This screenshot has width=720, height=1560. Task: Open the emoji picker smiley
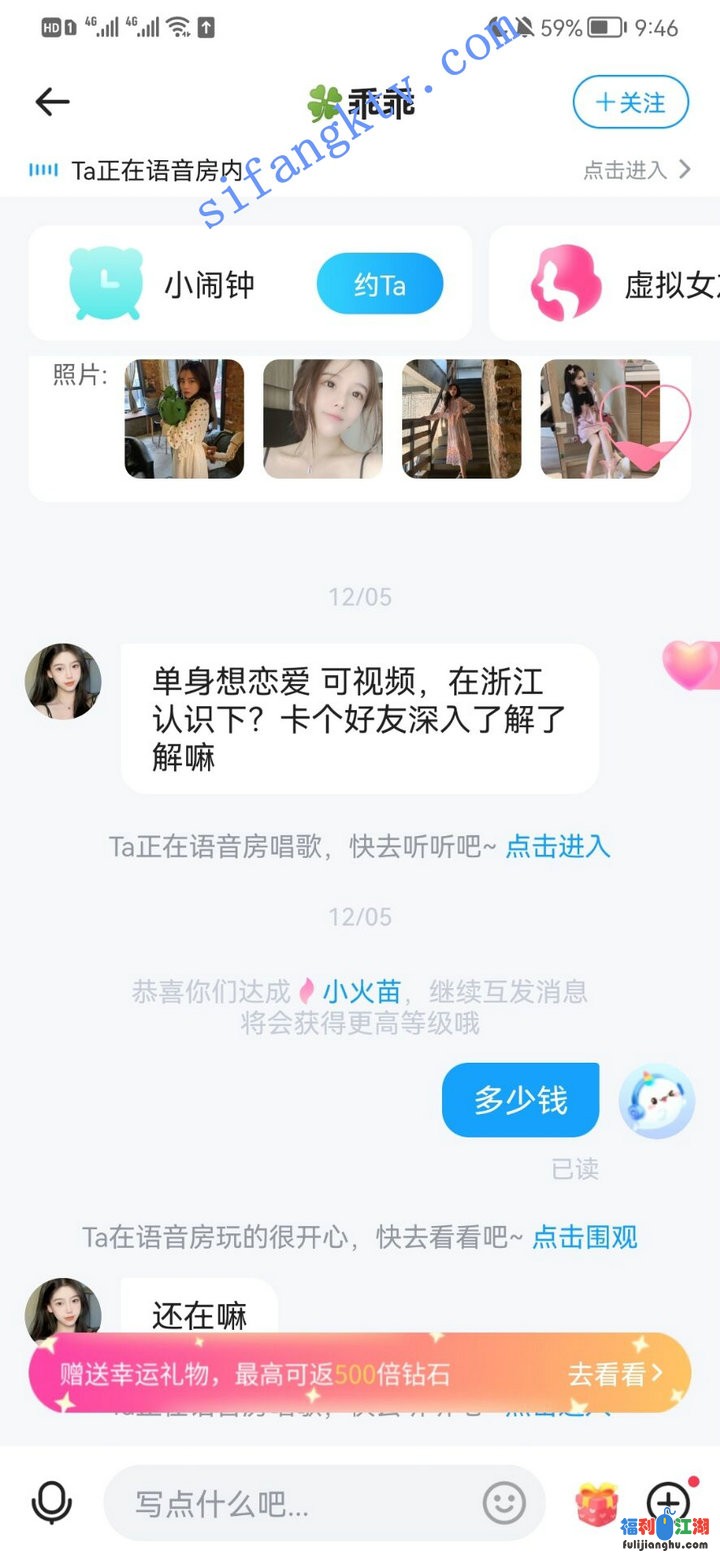tap(504, 1502)
